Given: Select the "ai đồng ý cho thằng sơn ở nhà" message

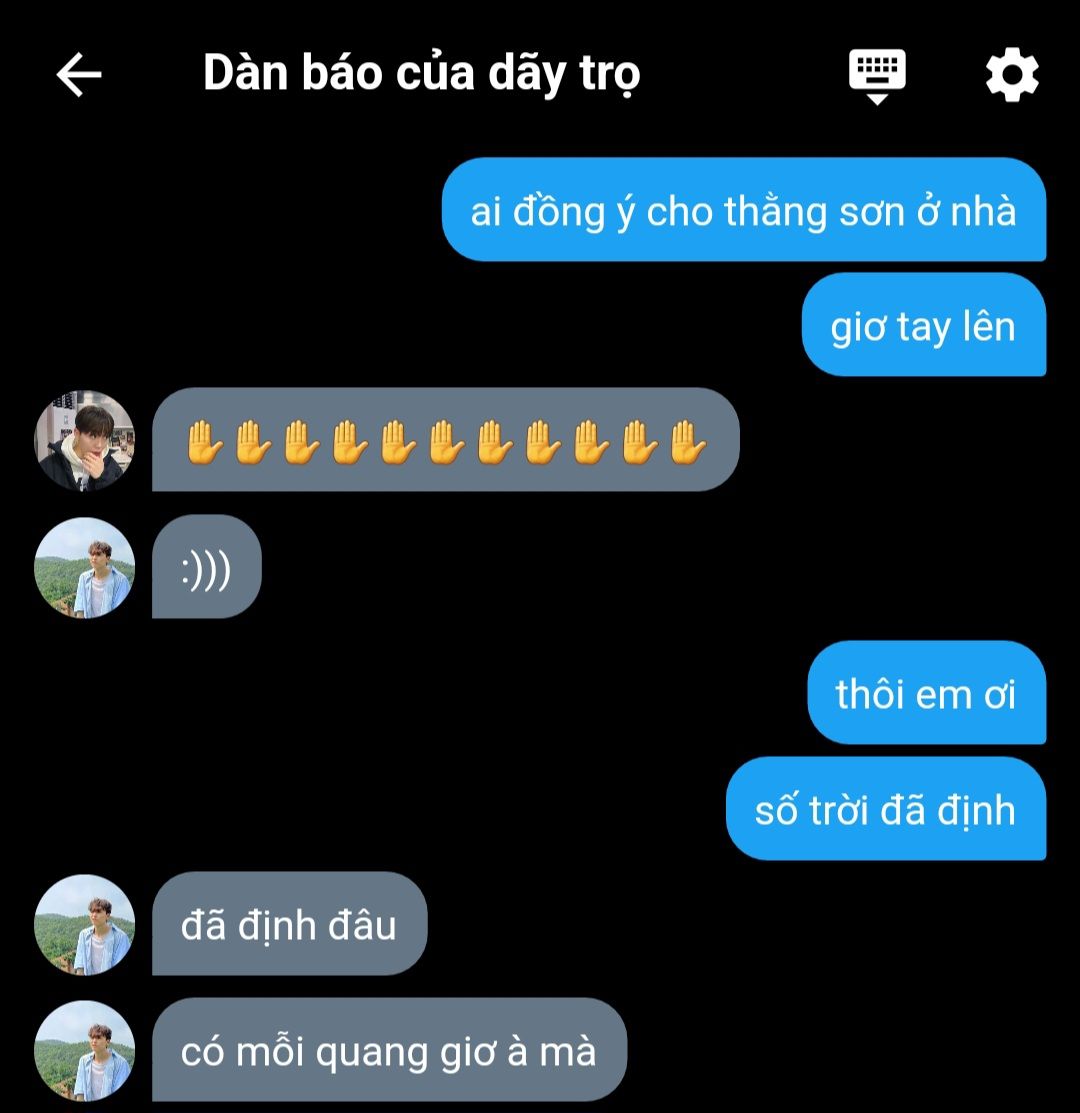Looking at the screenshot, I should pyautogui.click(x=743, y=211).
